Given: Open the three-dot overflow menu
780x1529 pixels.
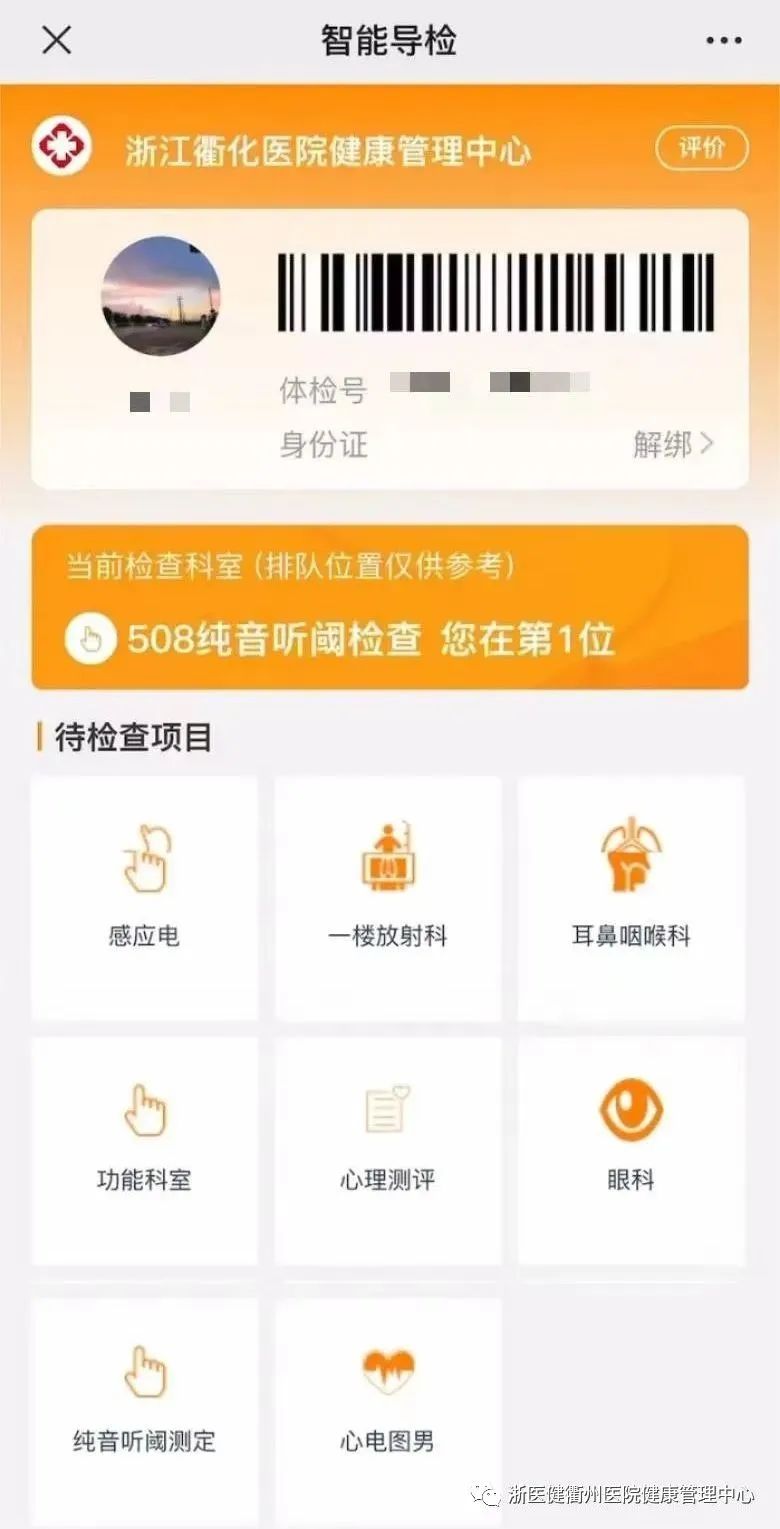Looking at the screenshot, I should (723, 41).
